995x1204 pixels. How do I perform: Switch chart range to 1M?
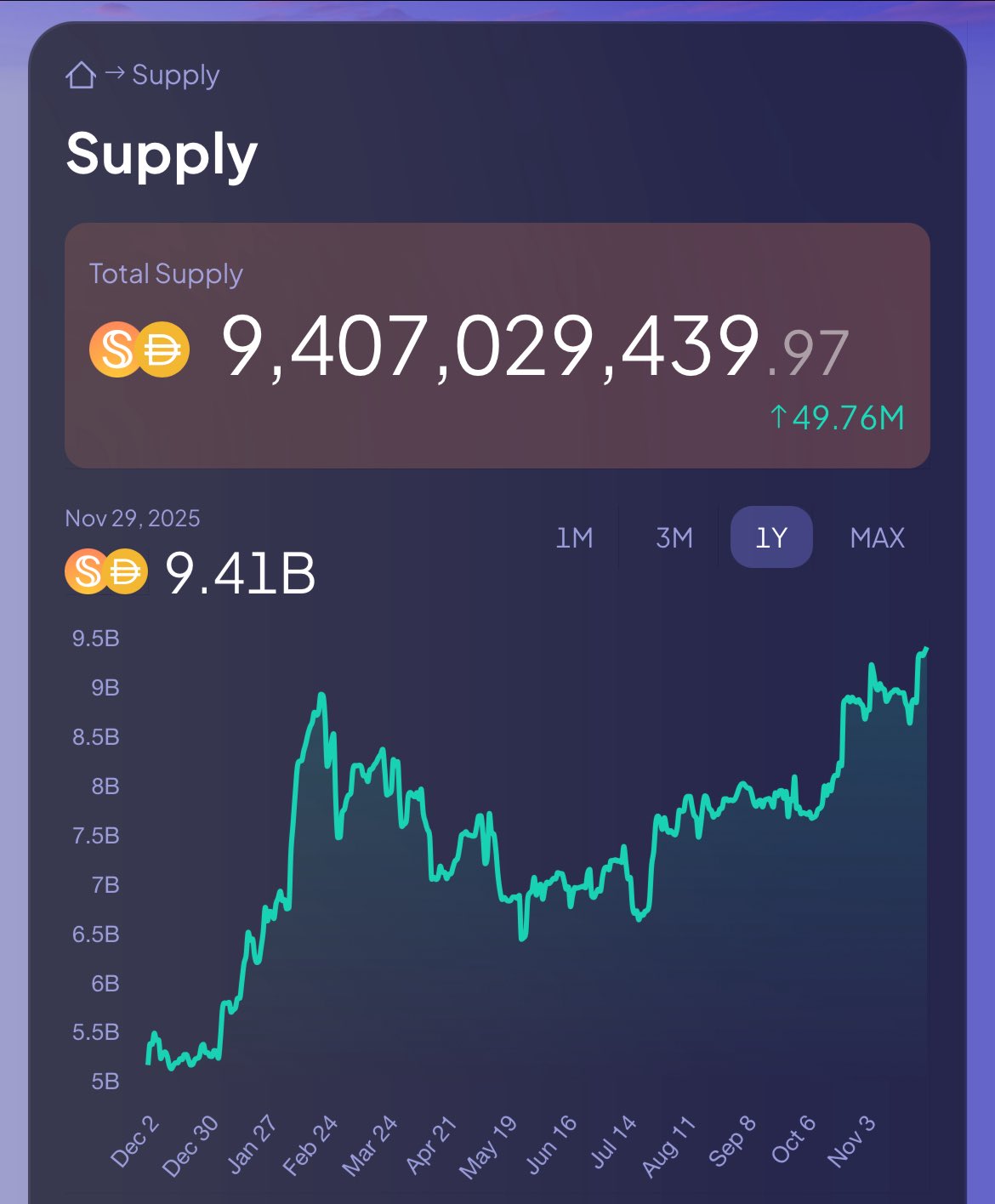click(x=574, y=537)
